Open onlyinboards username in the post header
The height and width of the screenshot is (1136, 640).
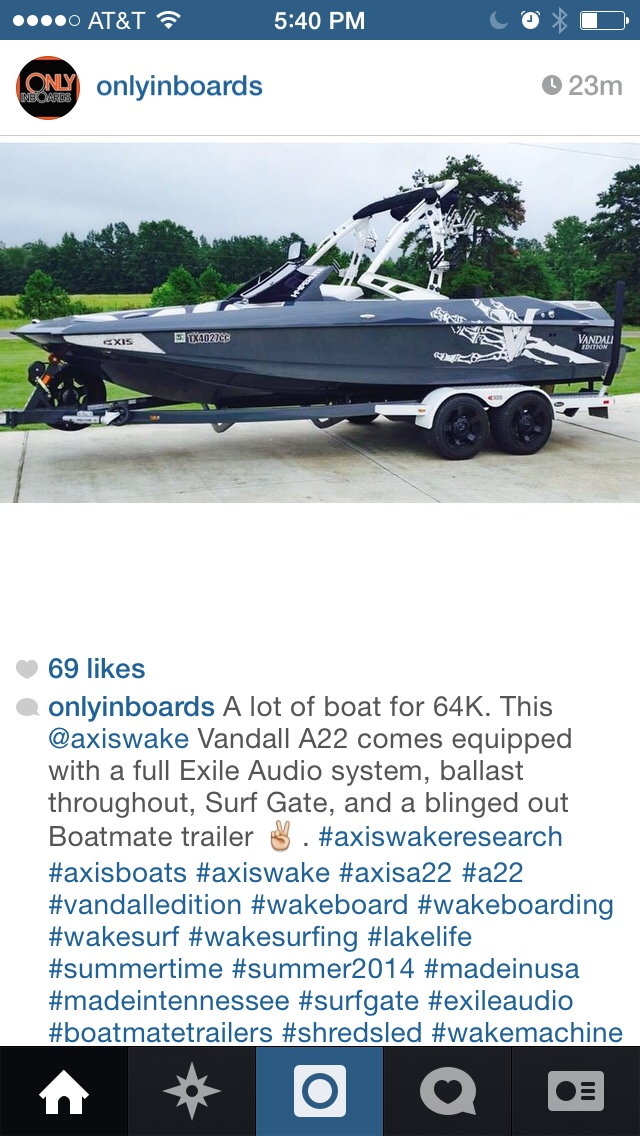coord(179,87)
